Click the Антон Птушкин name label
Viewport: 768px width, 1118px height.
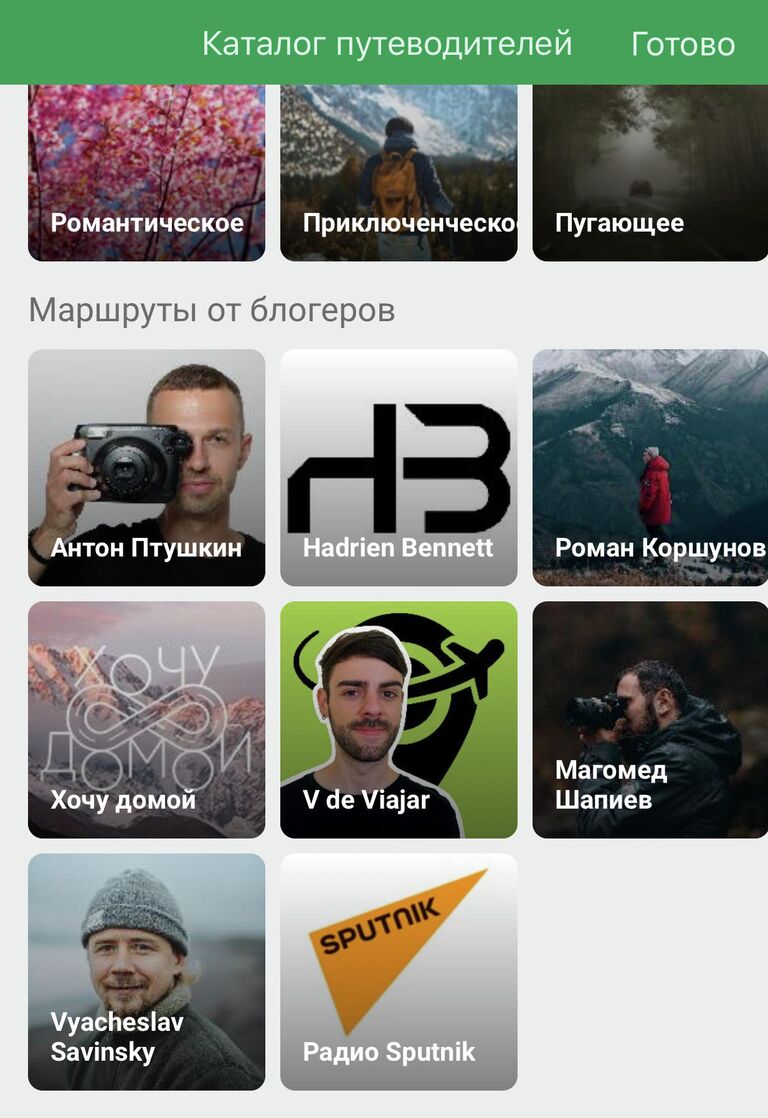145,547
